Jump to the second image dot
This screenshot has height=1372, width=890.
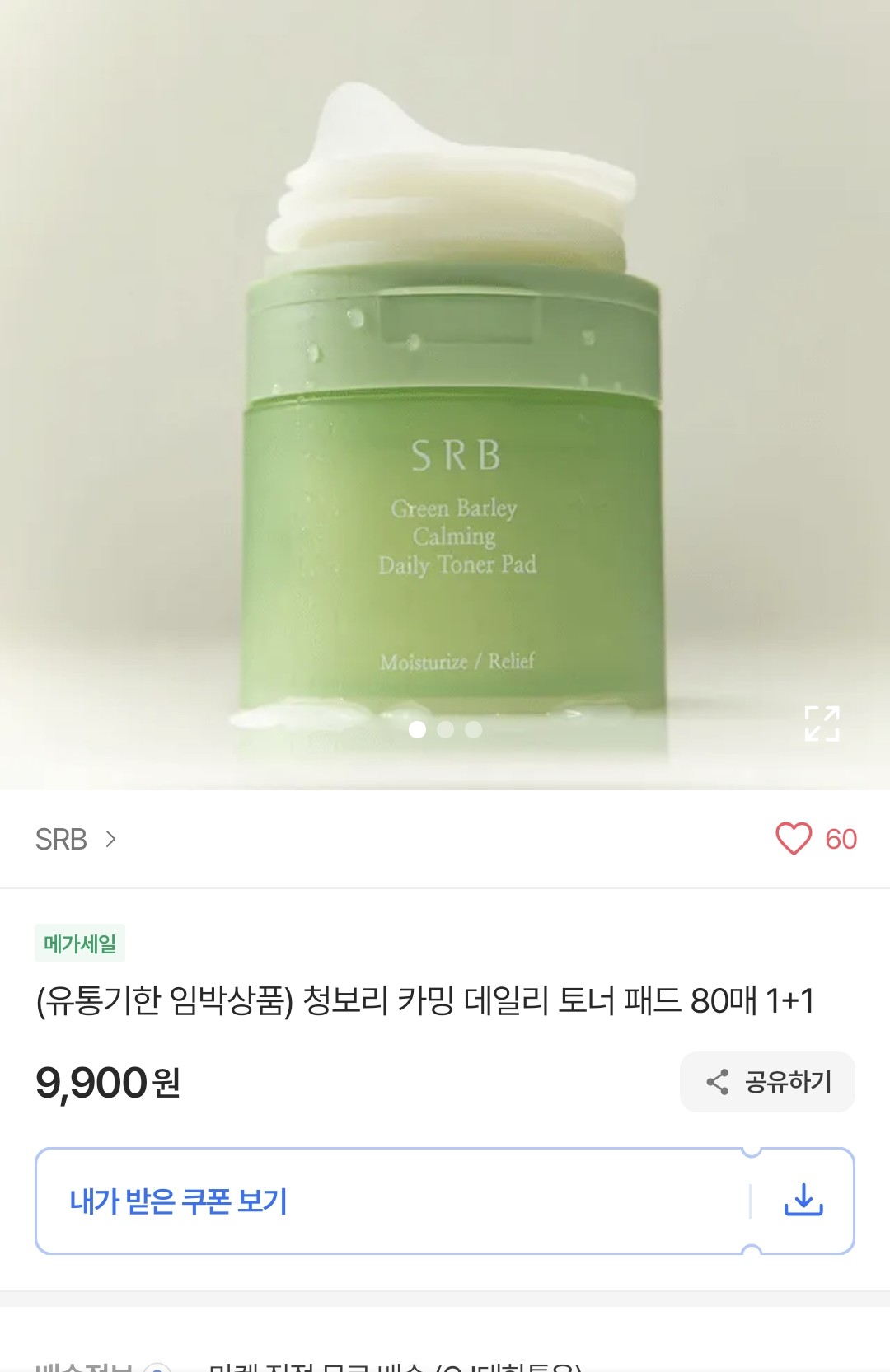446,729
